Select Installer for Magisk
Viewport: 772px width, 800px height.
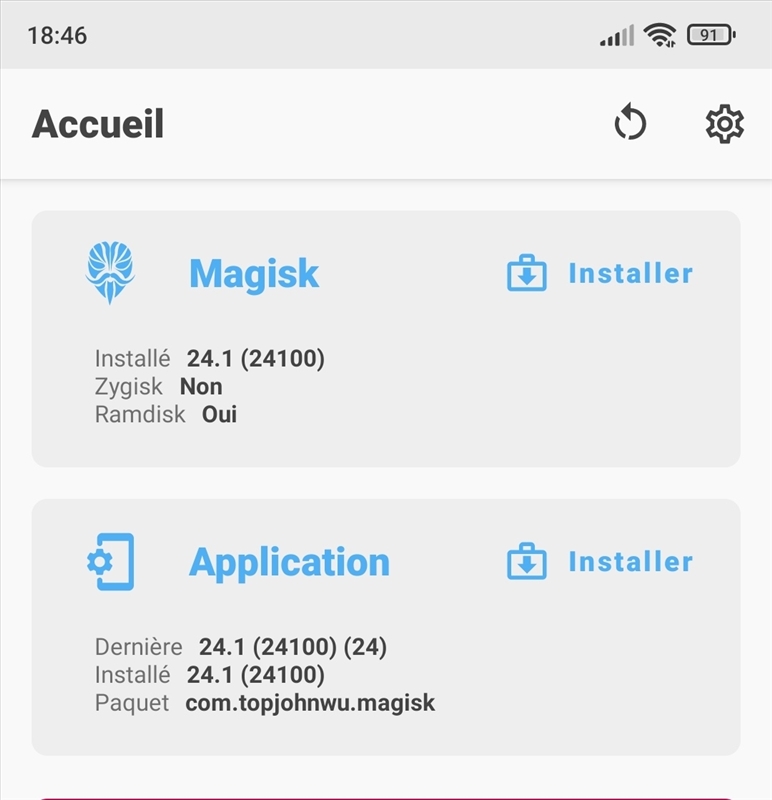click(631, 272)
